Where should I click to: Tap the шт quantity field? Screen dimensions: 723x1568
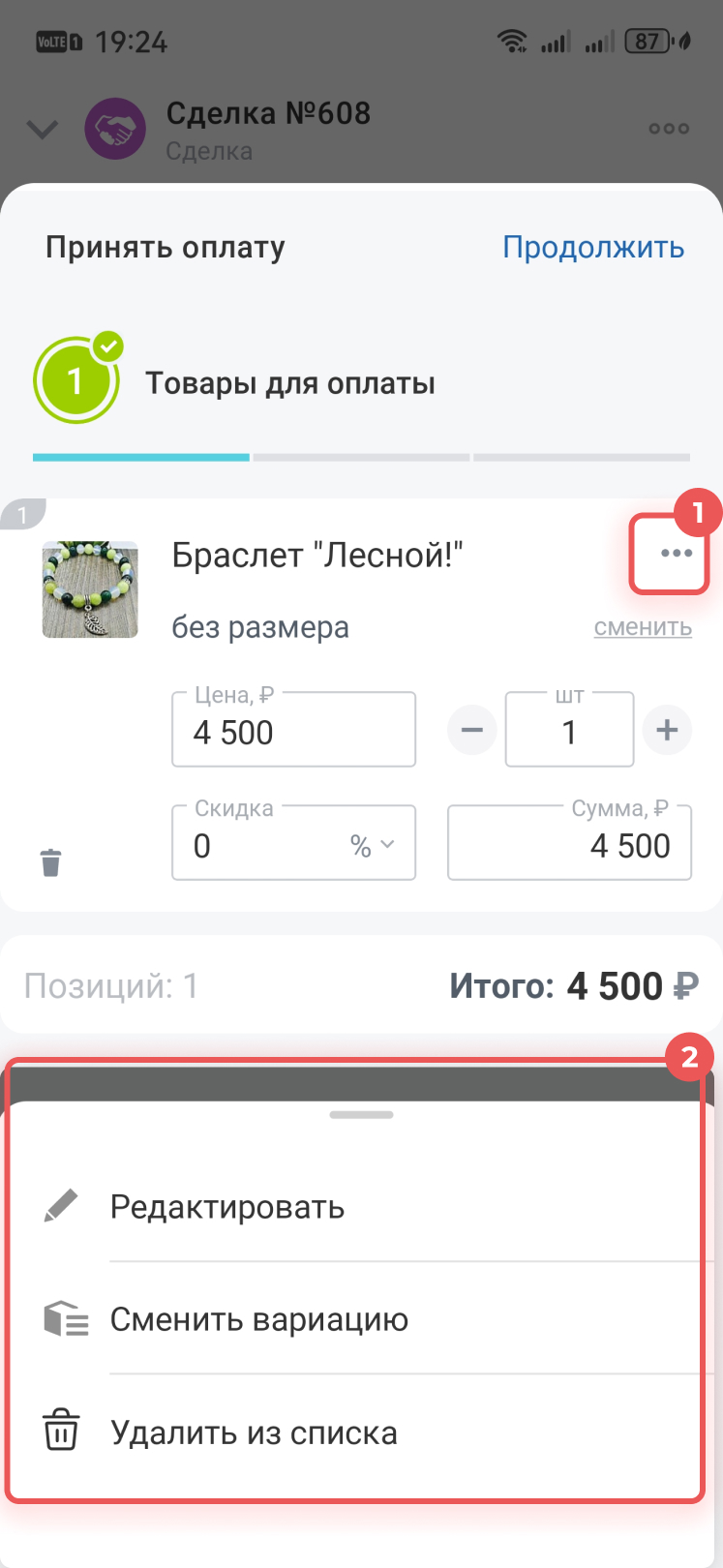[569, 732]
